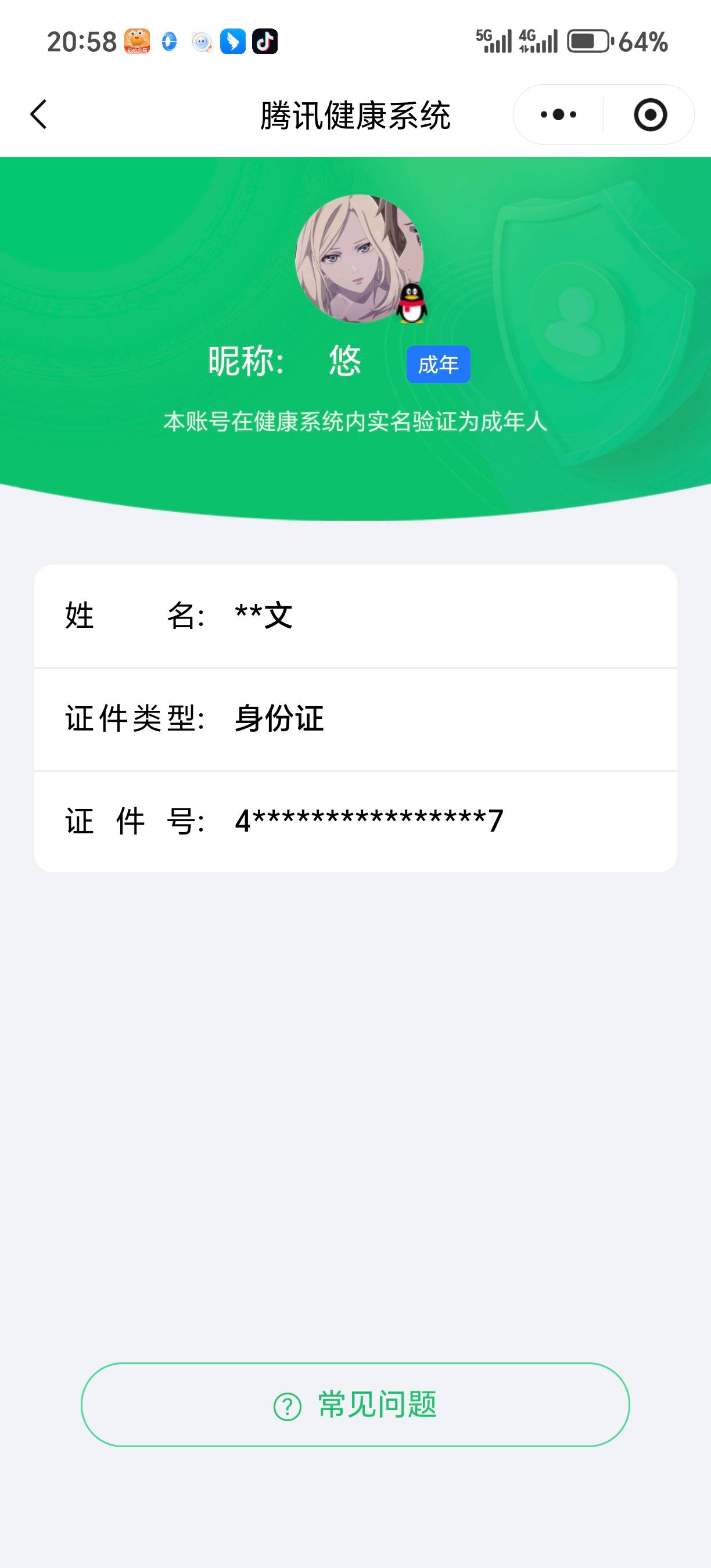
Task: Tap the masked ID number field
Action: [x=368, y=821]
